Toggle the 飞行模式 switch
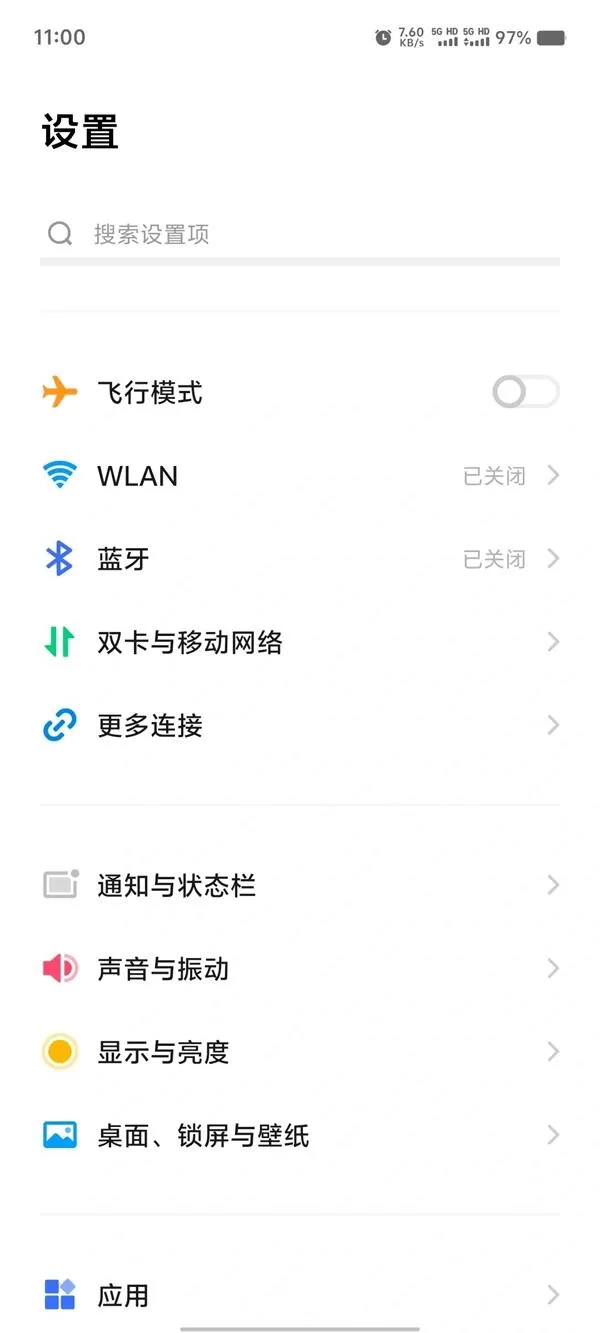This screenshot has height=1333, width=600. 525,392
